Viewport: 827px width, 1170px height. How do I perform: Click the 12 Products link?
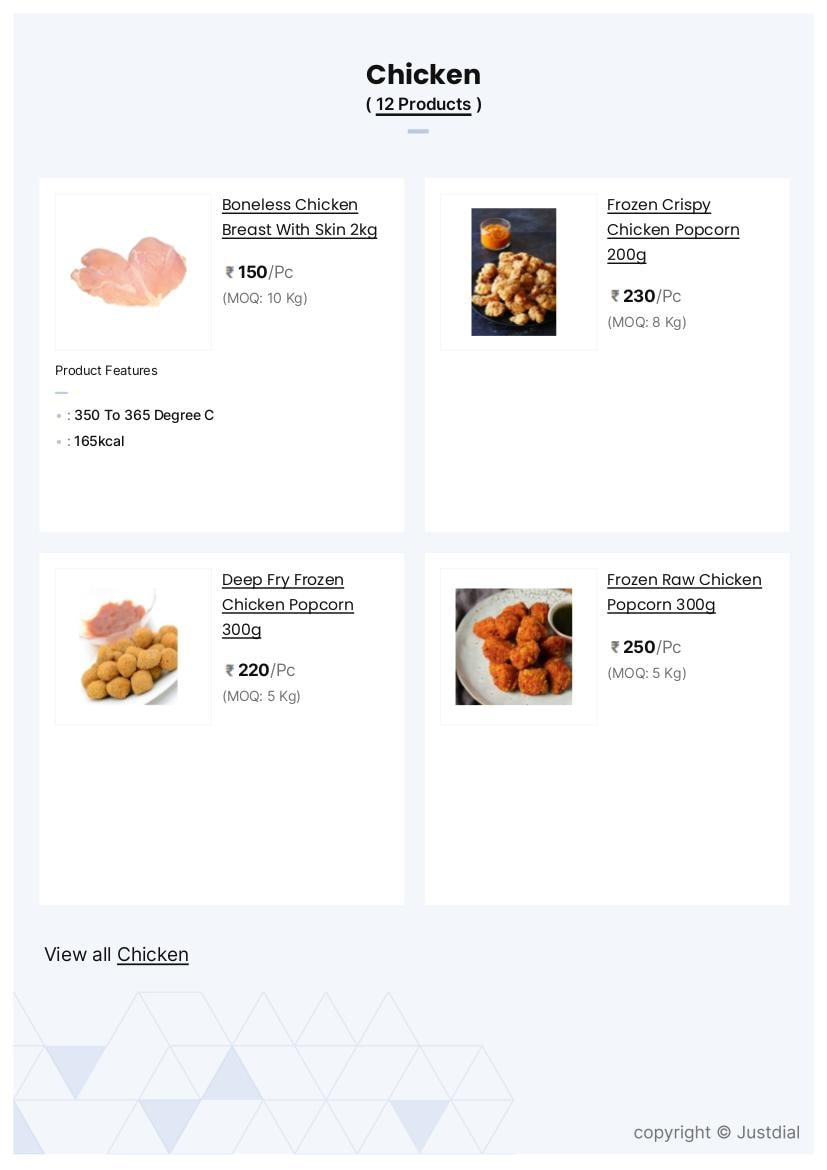423,104
